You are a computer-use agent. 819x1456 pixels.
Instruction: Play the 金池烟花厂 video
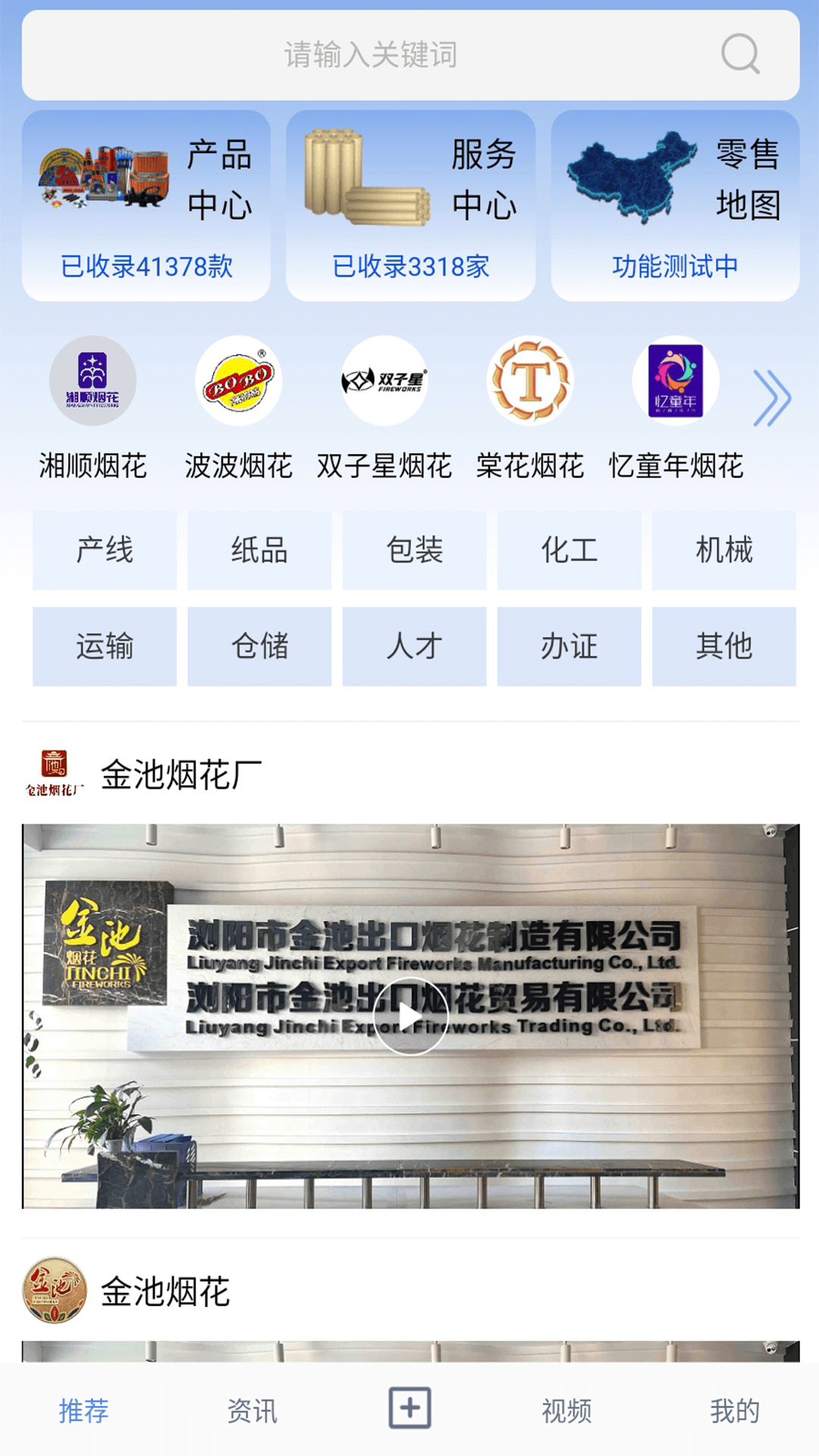coord(410,1016)
